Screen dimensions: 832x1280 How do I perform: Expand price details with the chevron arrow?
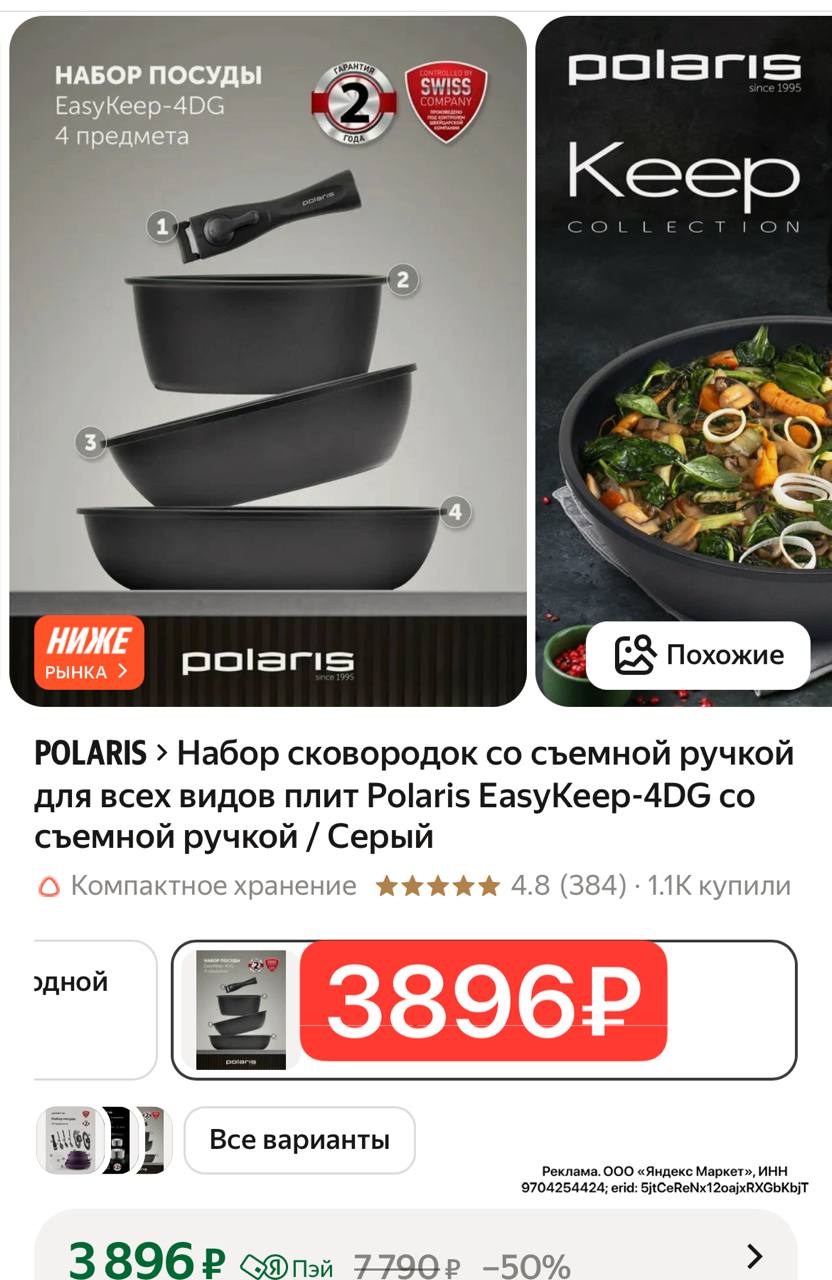pos(755,1256)
